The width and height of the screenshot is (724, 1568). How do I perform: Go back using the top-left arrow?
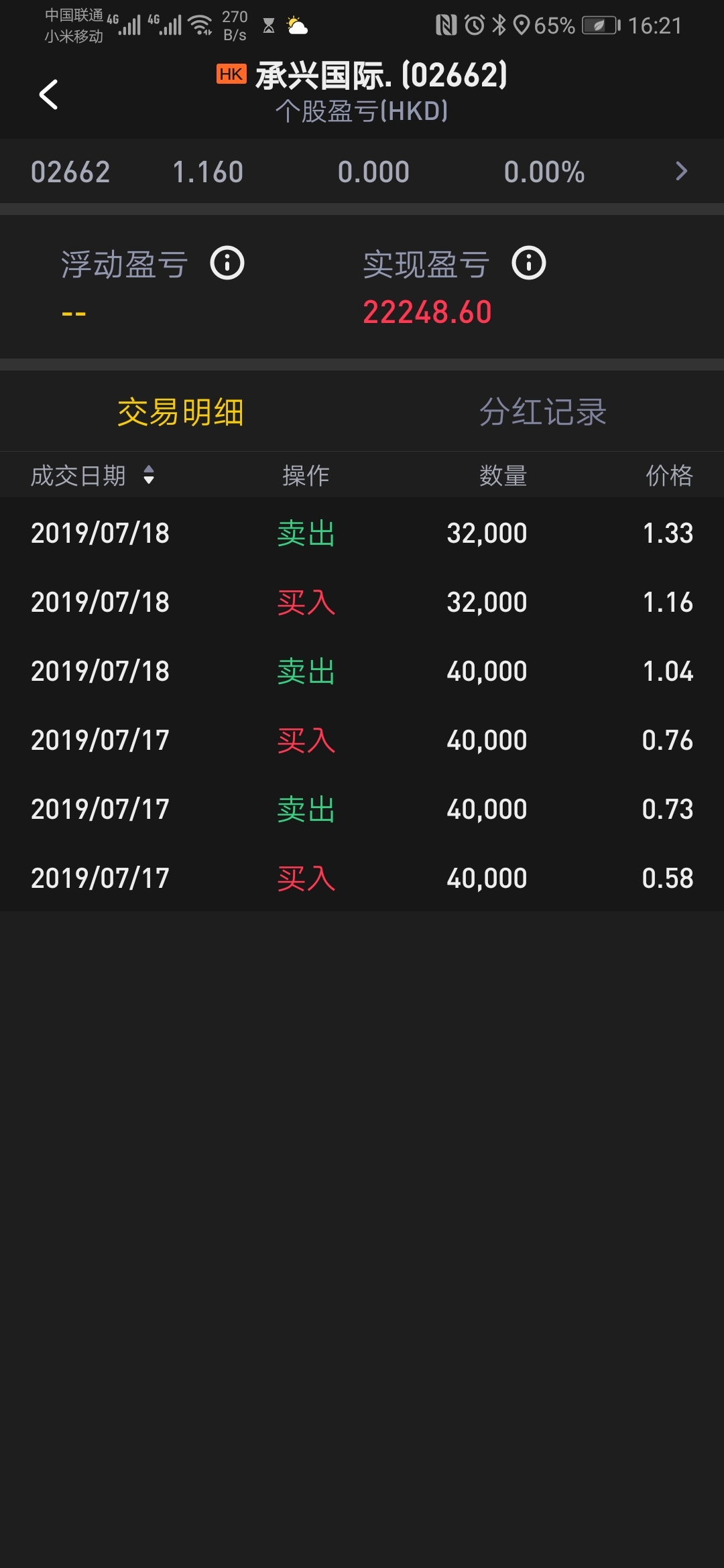pos(48,94)
